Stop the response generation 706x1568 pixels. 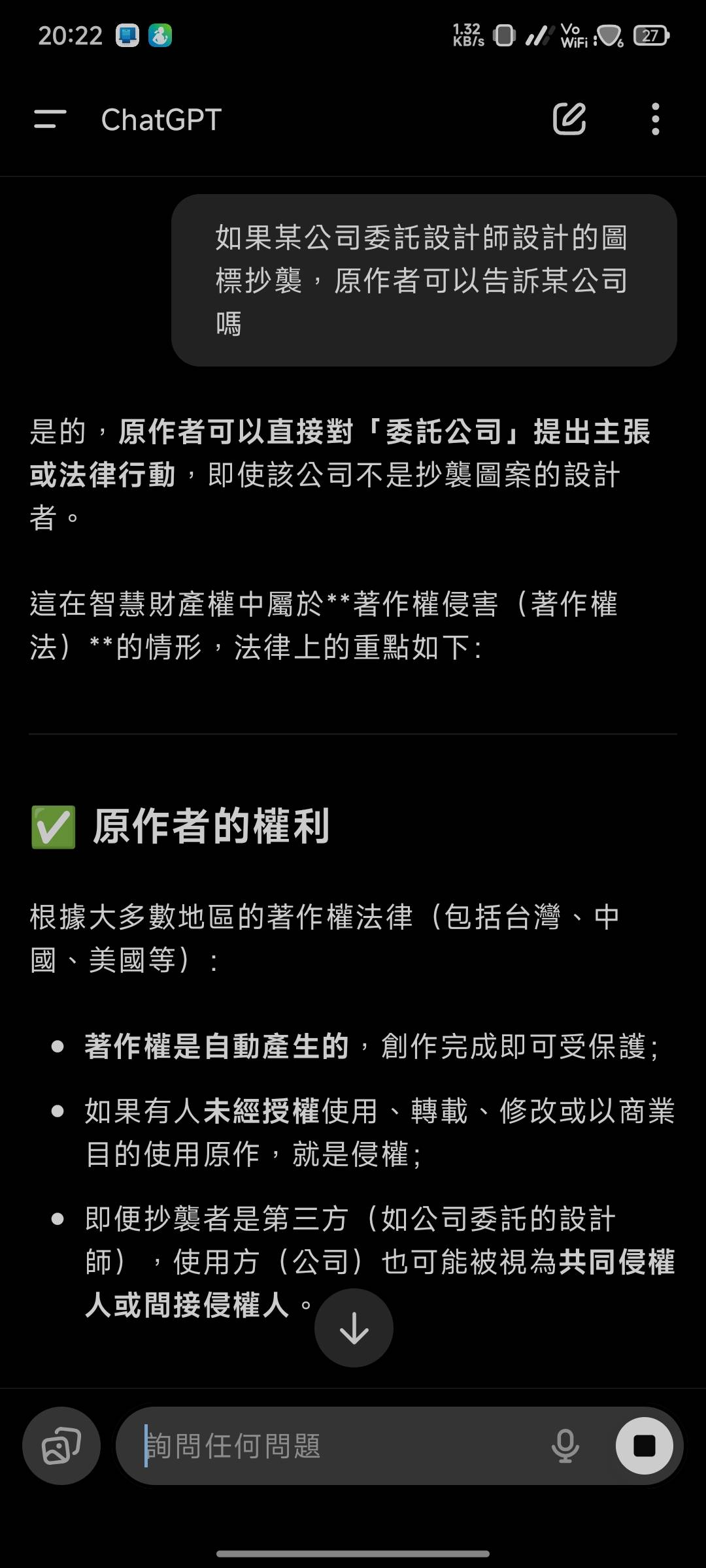(x=644, y=1445)
